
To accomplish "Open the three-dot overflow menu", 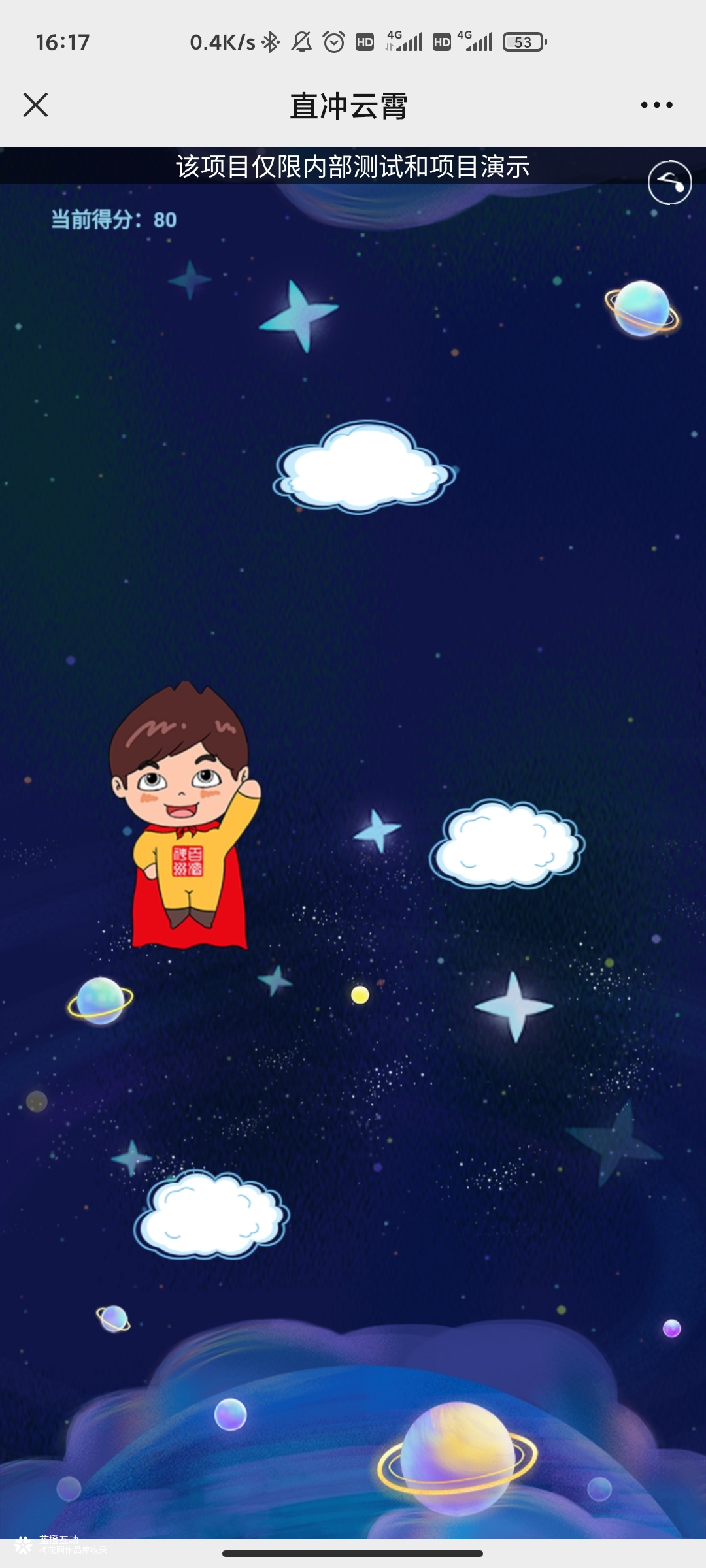I will (x=656, y=105).
